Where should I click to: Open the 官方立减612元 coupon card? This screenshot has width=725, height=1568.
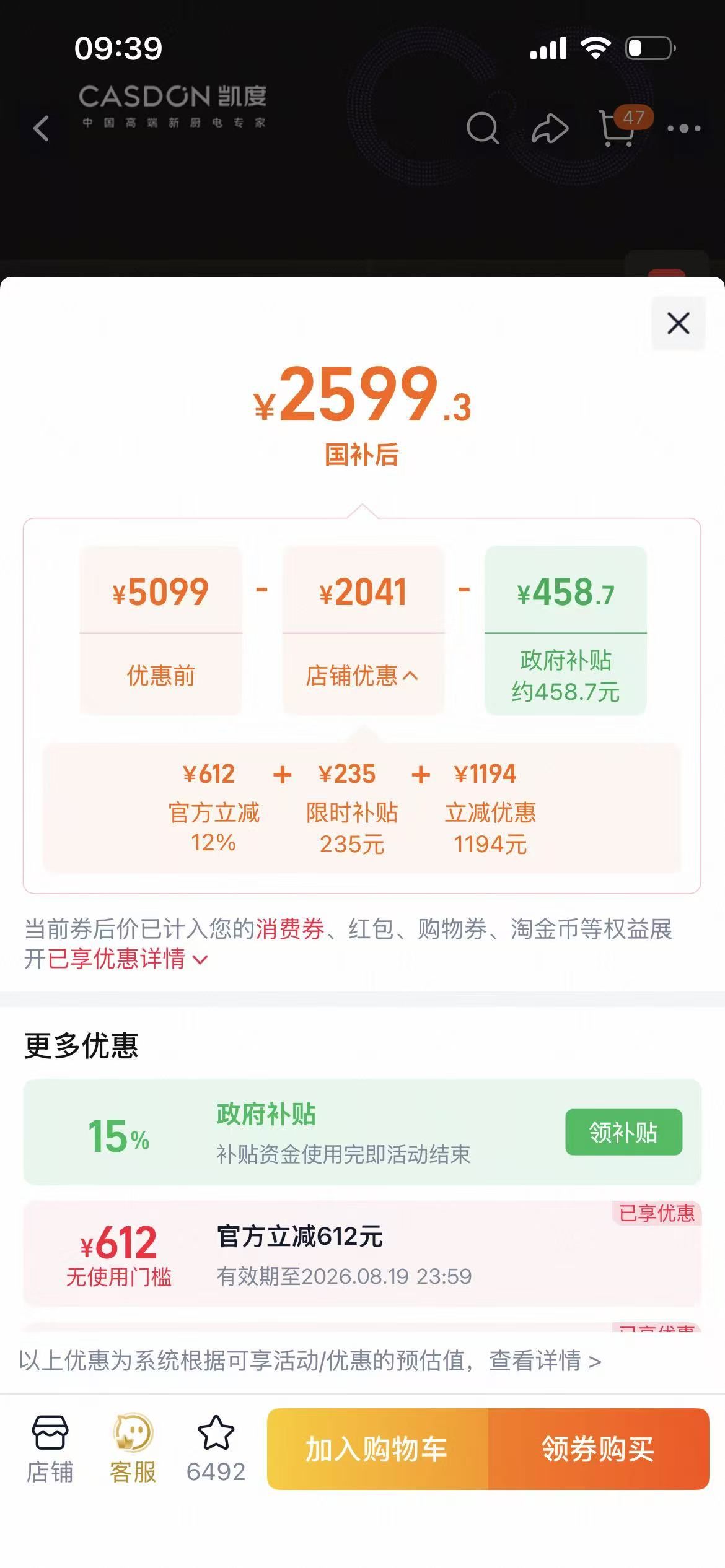[x=362, y=1254]
